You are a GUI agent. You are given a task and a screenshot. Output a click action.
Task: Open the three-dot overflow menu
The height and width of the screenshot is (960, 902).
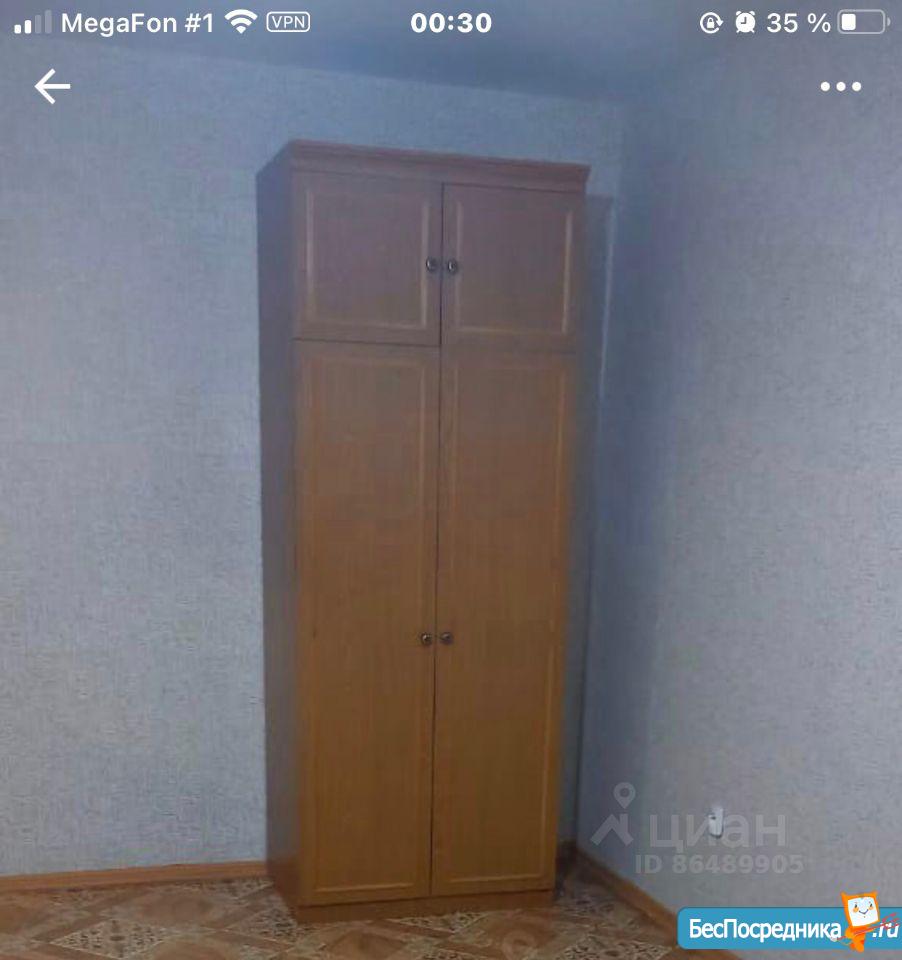840,87
